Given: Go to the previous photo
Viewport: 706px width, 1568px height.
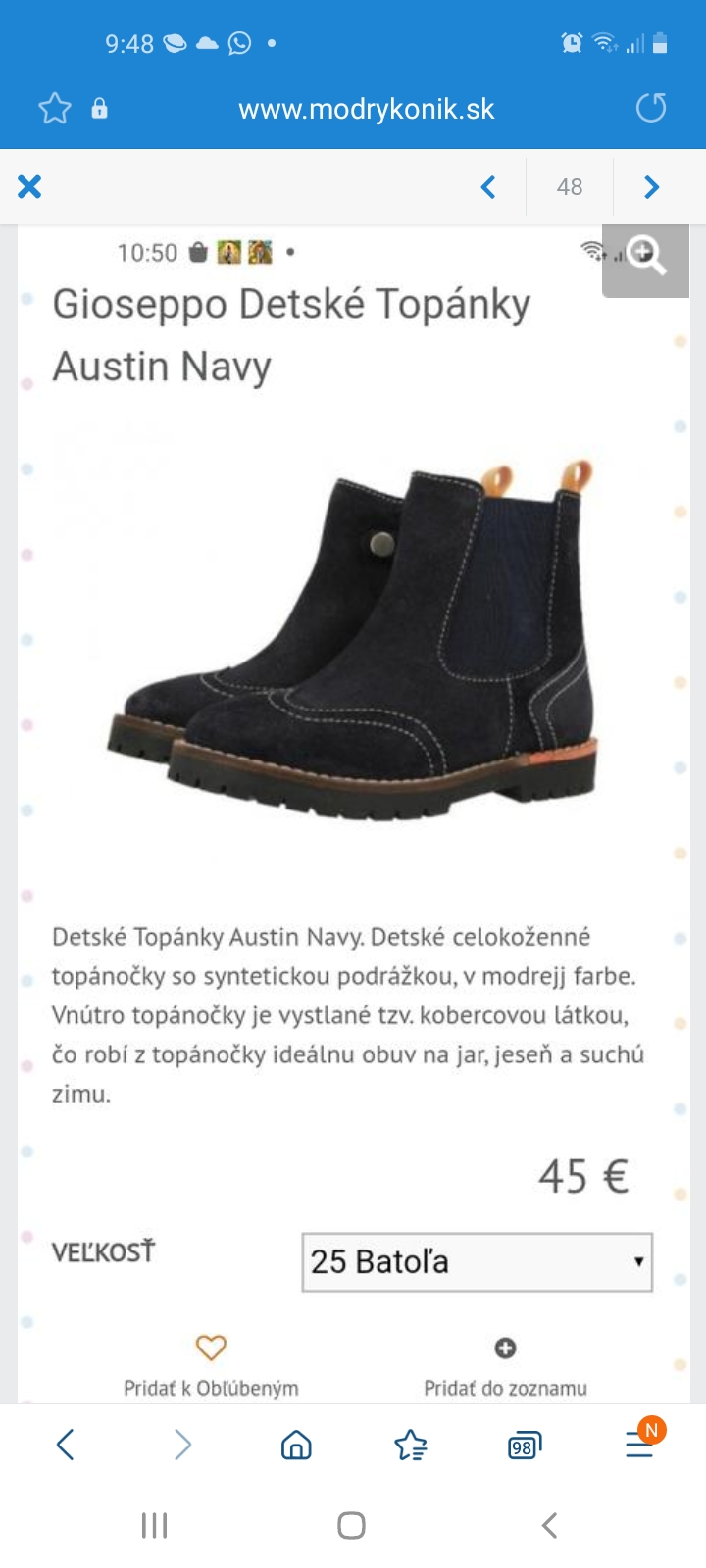Looking at the screenshot, I should pos(488,186).
